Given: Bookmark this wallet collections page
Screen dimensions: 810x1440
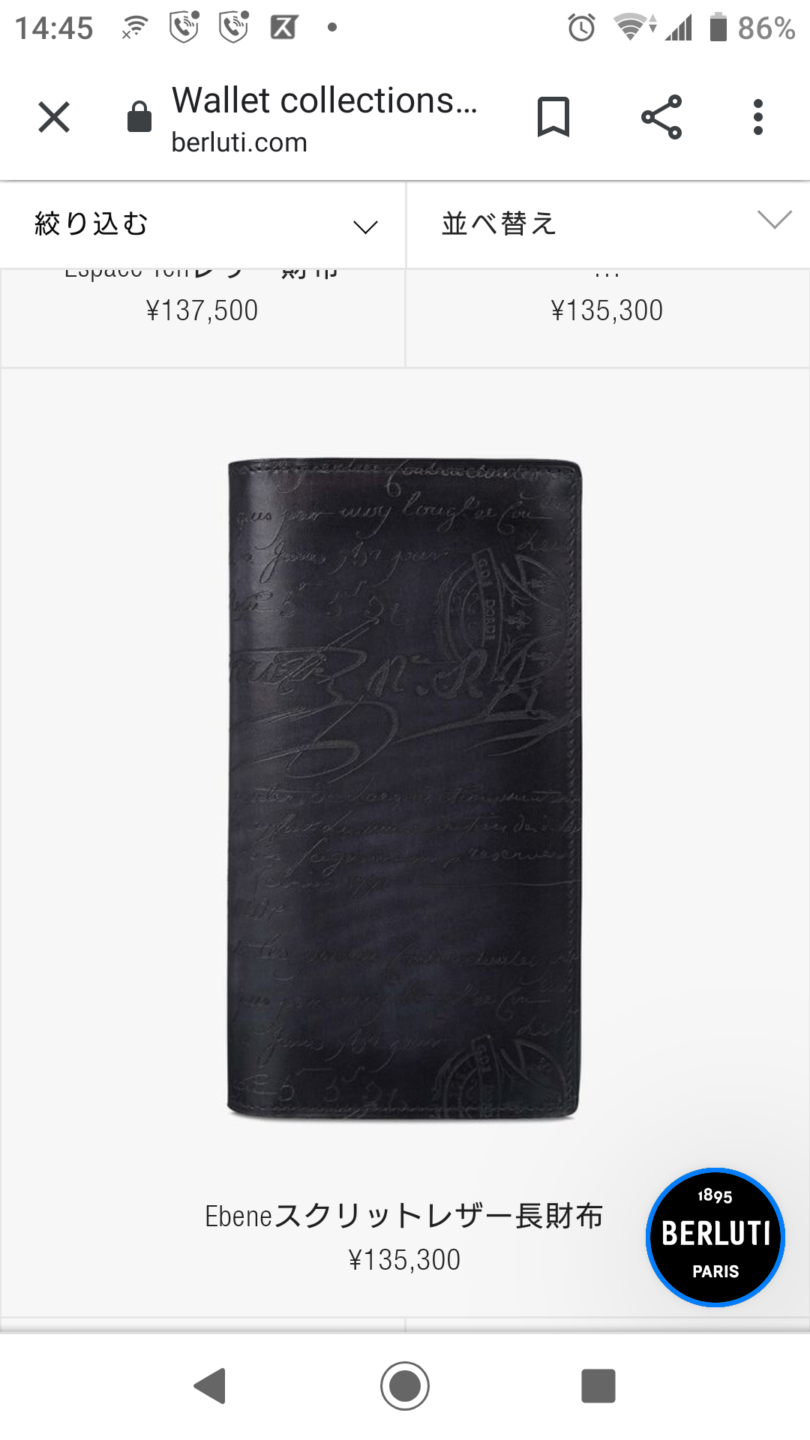Looking at the screenshot, I should coord(553,118).
